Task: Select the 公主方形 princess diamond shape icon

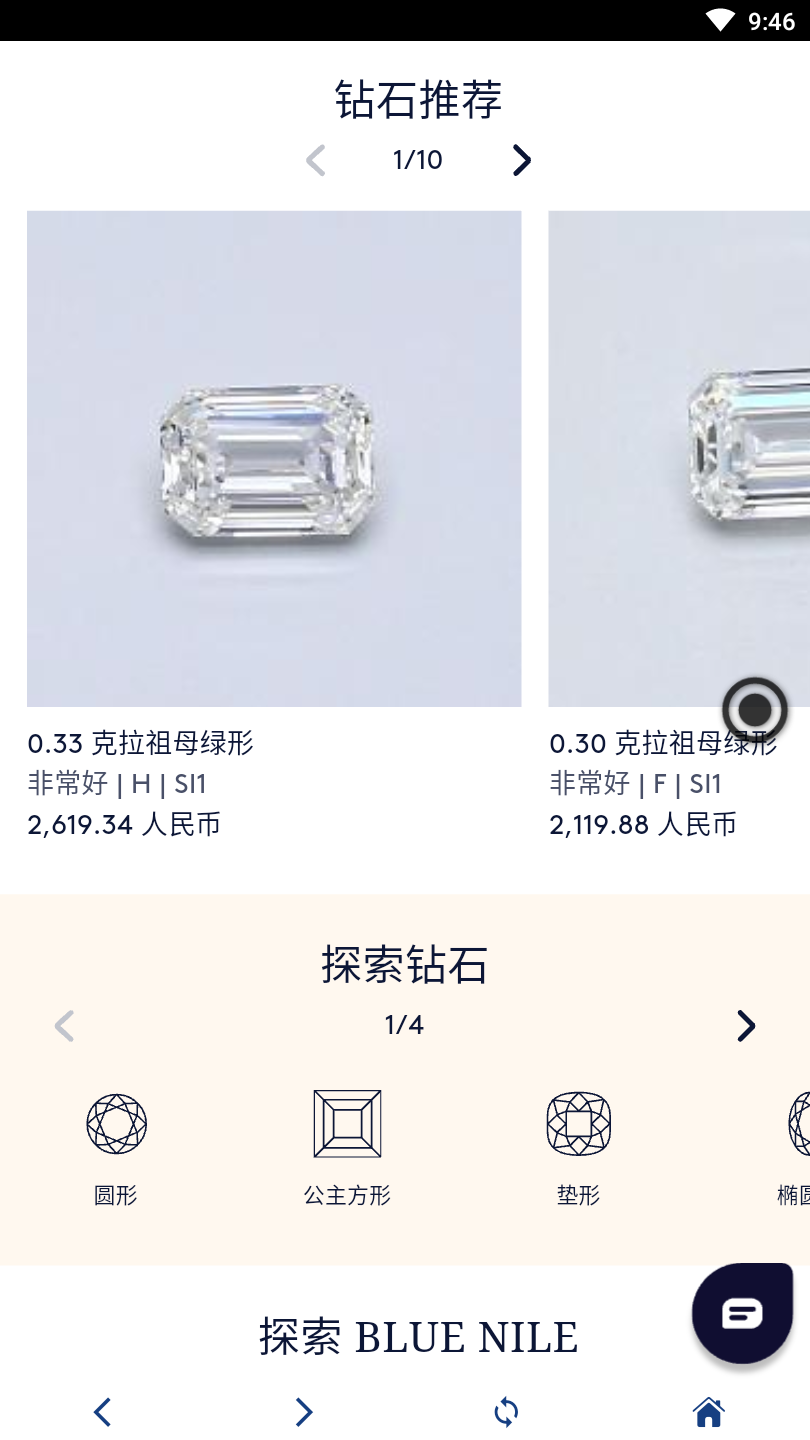Action: (346, 1122)
